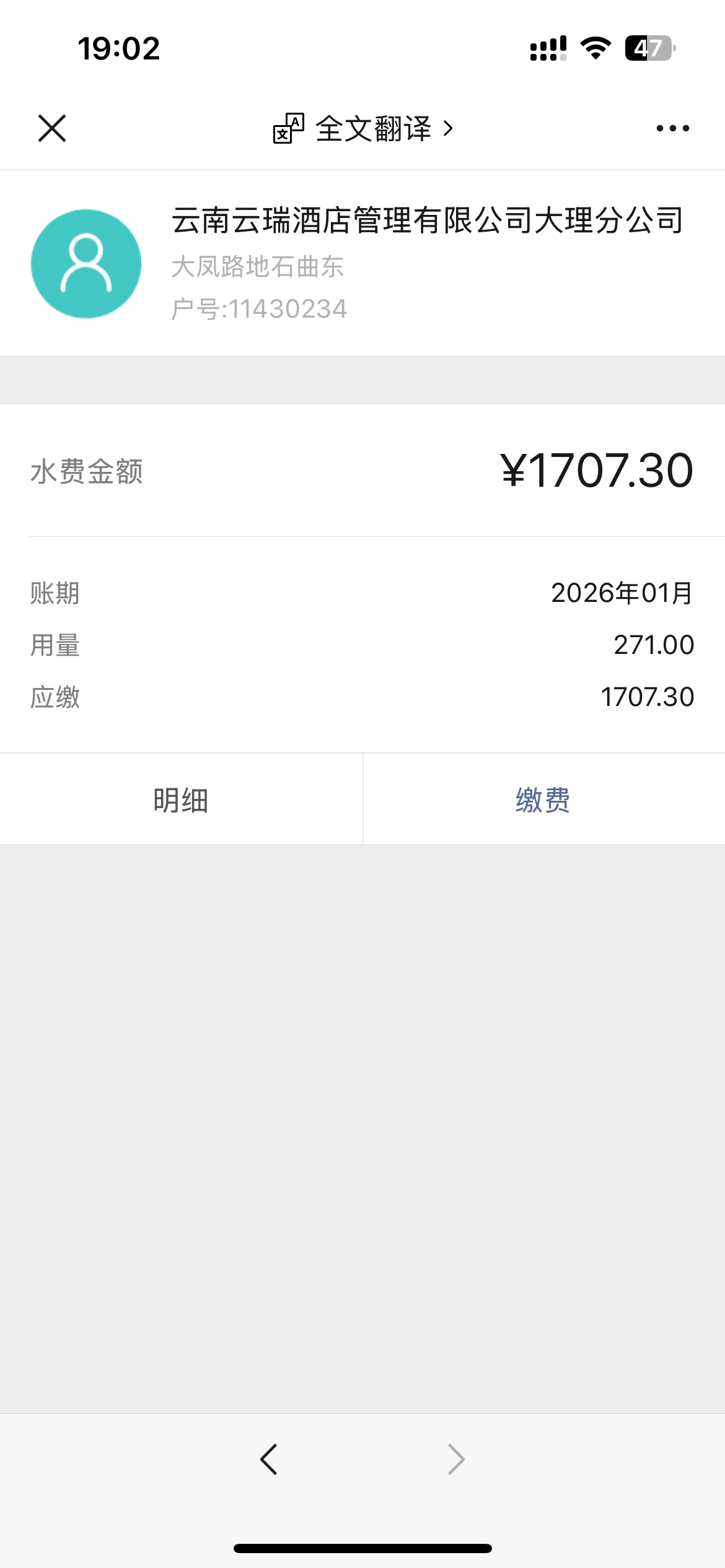Screen dimensions: 725x1568
Task: Go back to the previous web page
Action: tap(269, 1460)
